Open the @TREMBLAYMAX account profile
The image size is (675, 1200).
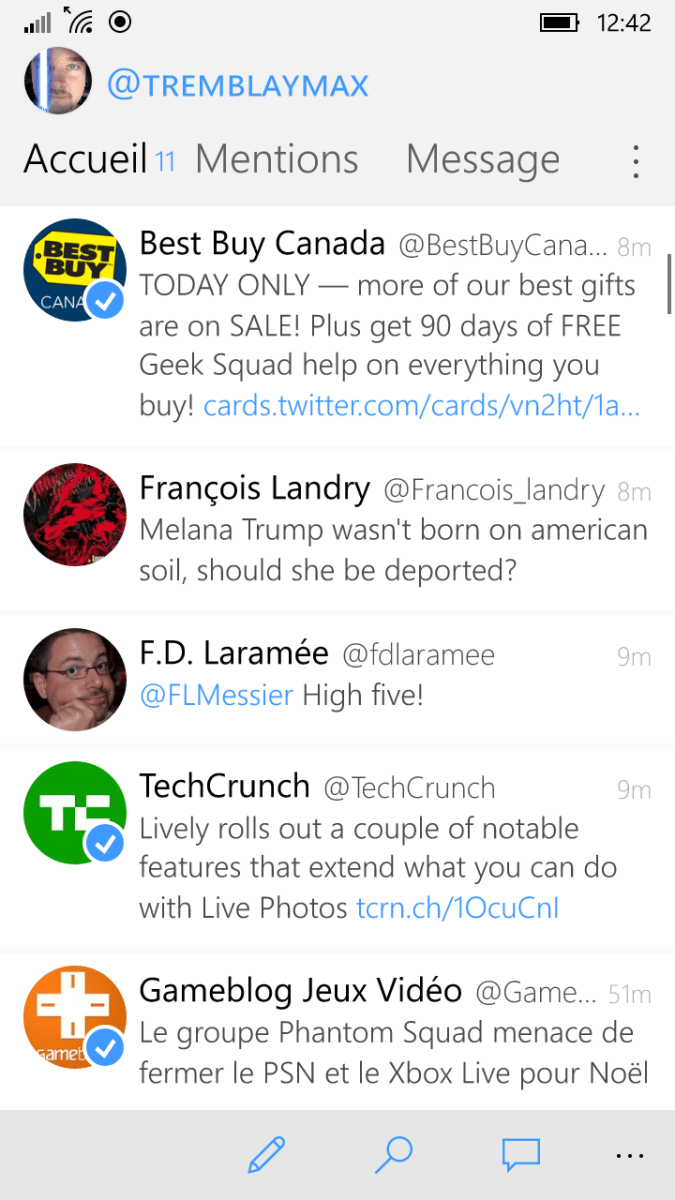coord(237,86)
